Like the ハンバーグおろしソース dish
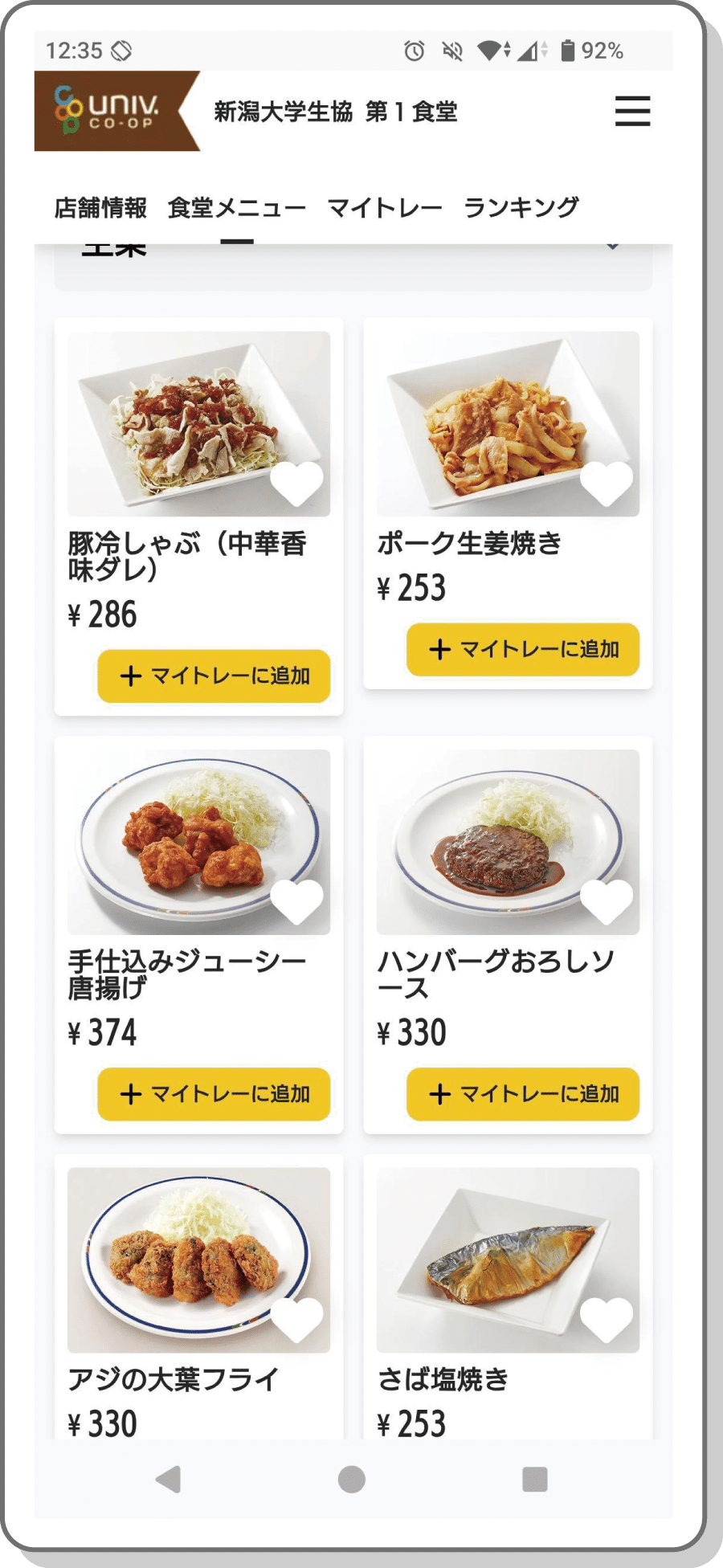 (x=606, y=900)
